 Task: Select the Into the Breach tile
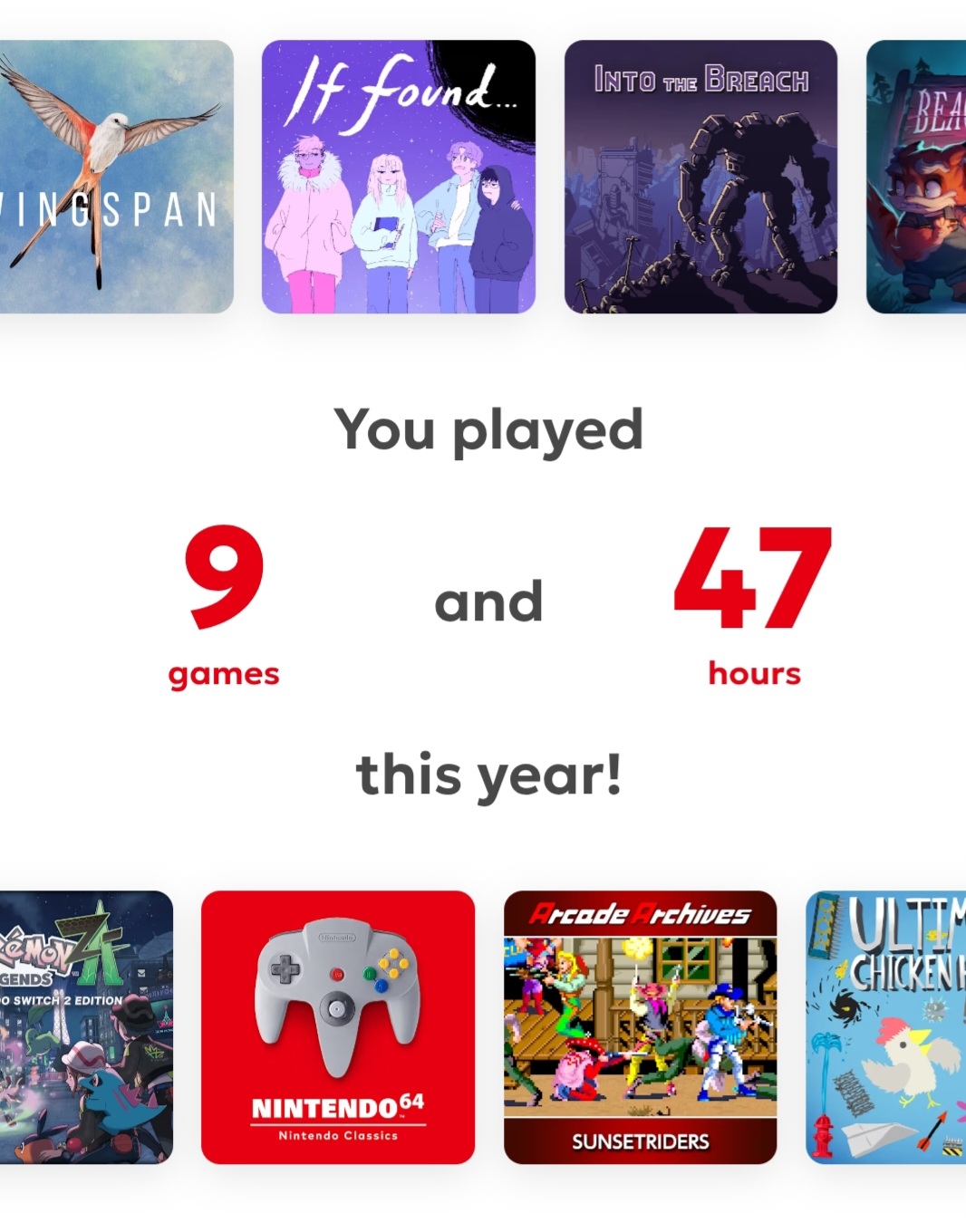pos(700,177)
